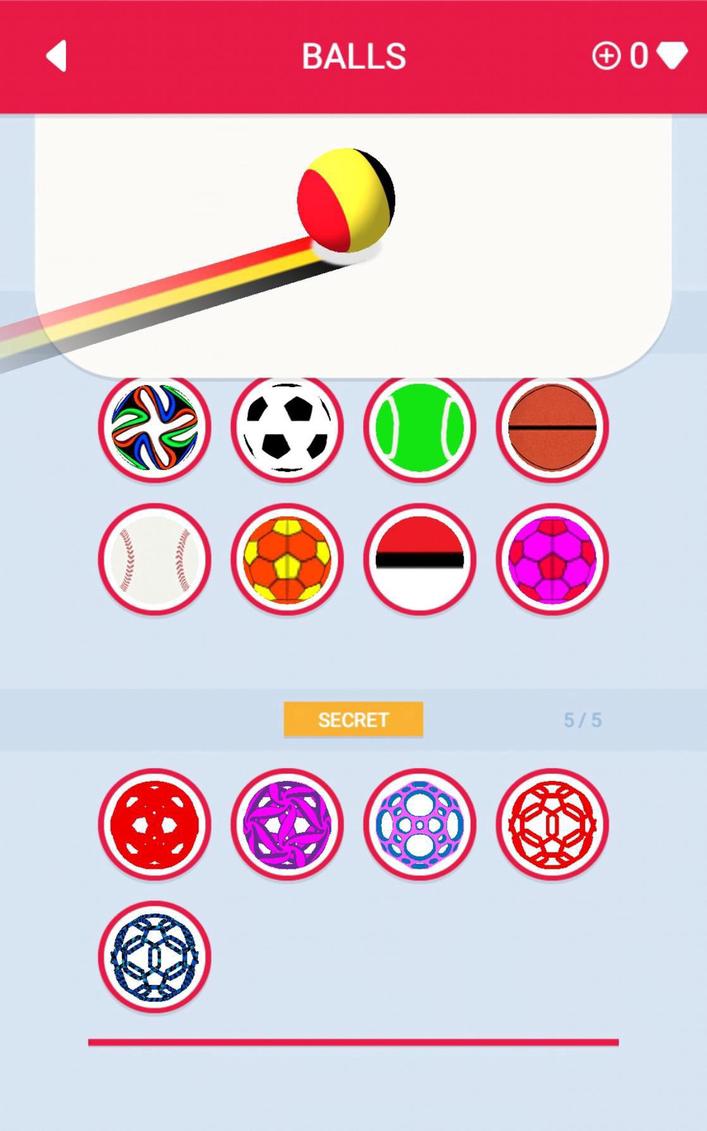This screenshot has width=707, height=1131.
Task: Select the colorful Brazuca-style ball
Action: (x=154, y=427)
